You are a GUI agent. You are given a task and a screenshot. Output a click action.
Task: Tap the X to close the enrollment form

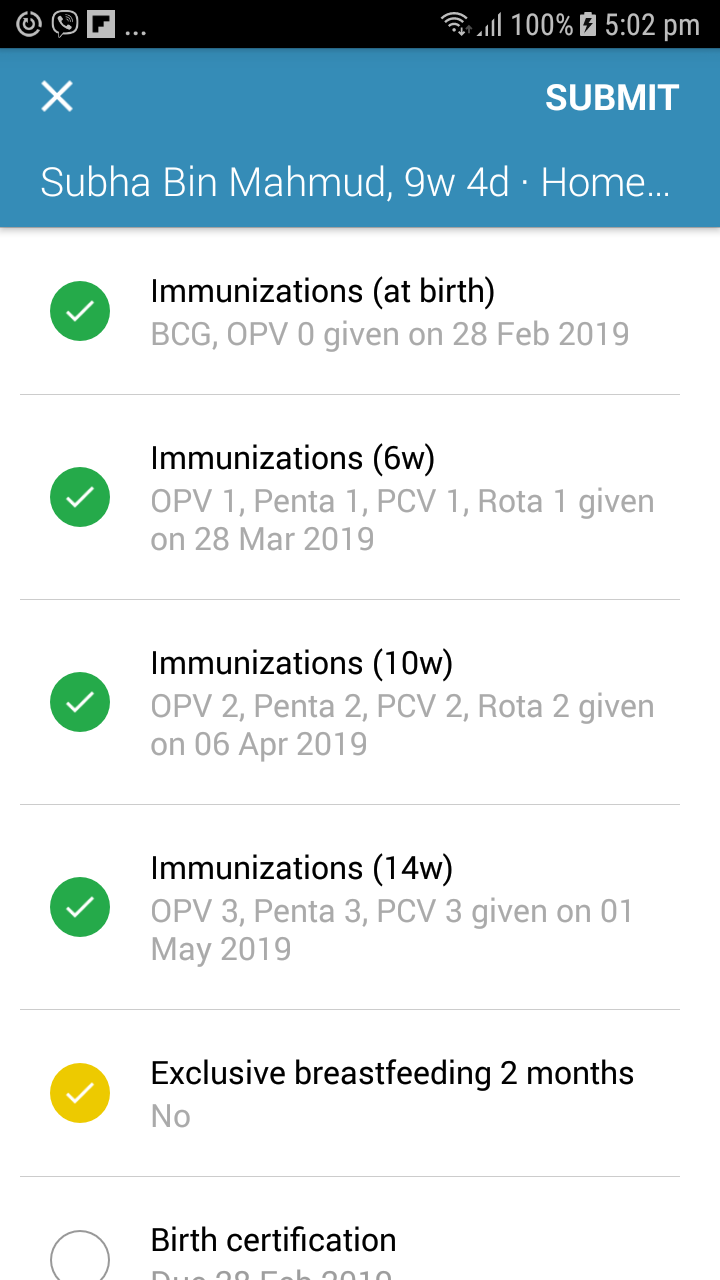coord(57,97)
